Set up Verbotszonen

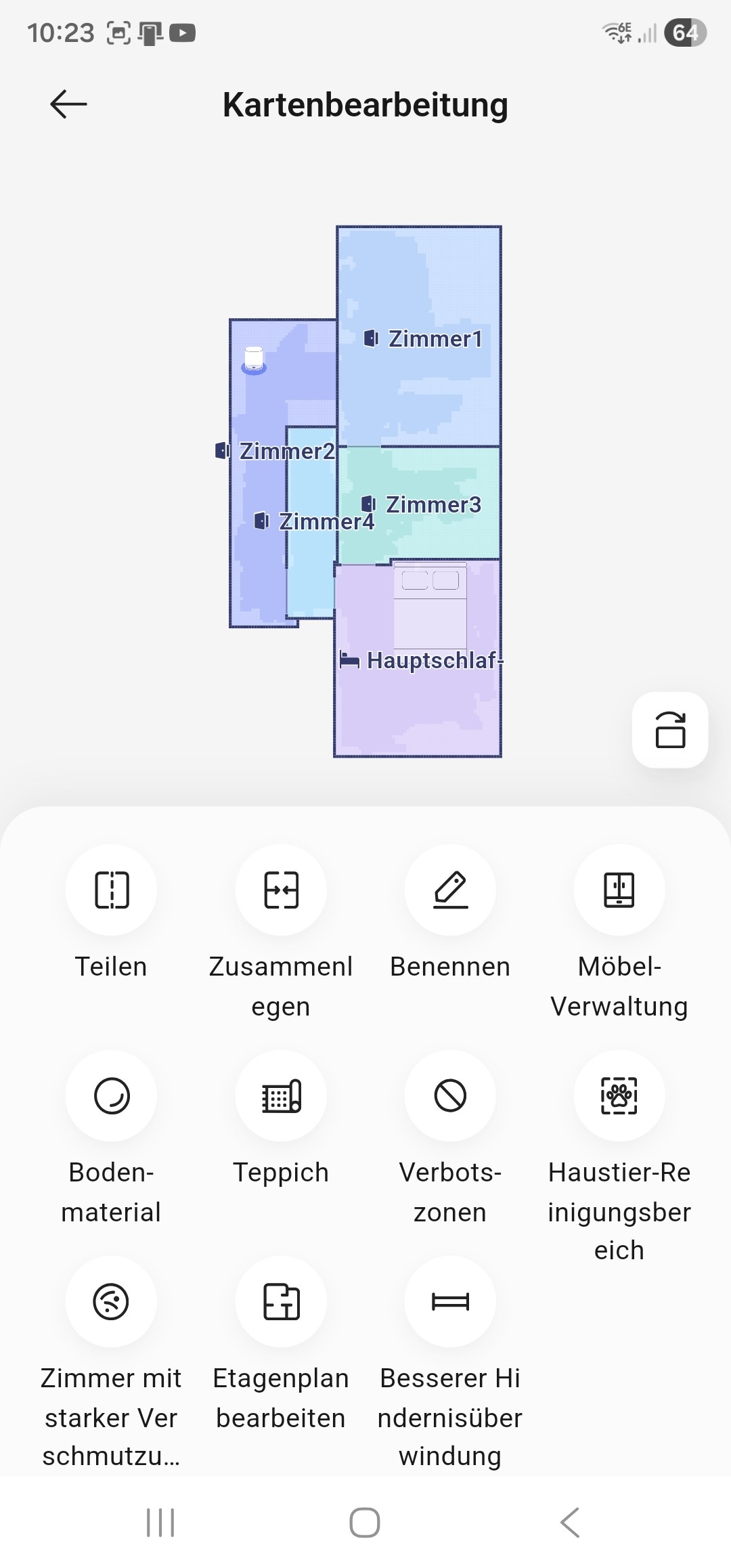point(450,1096)
